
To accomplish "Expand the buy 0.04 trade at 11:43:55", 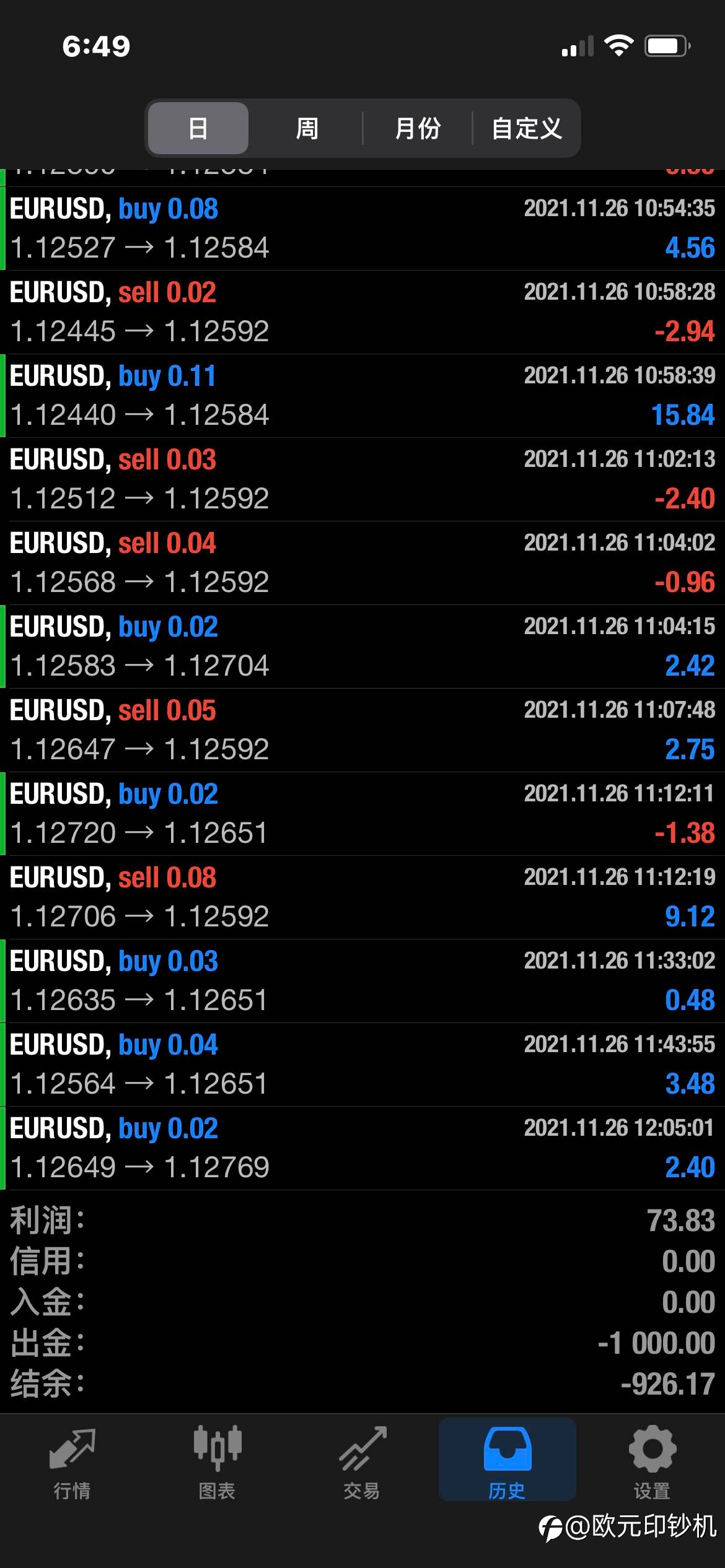I will click(362, 1065).
